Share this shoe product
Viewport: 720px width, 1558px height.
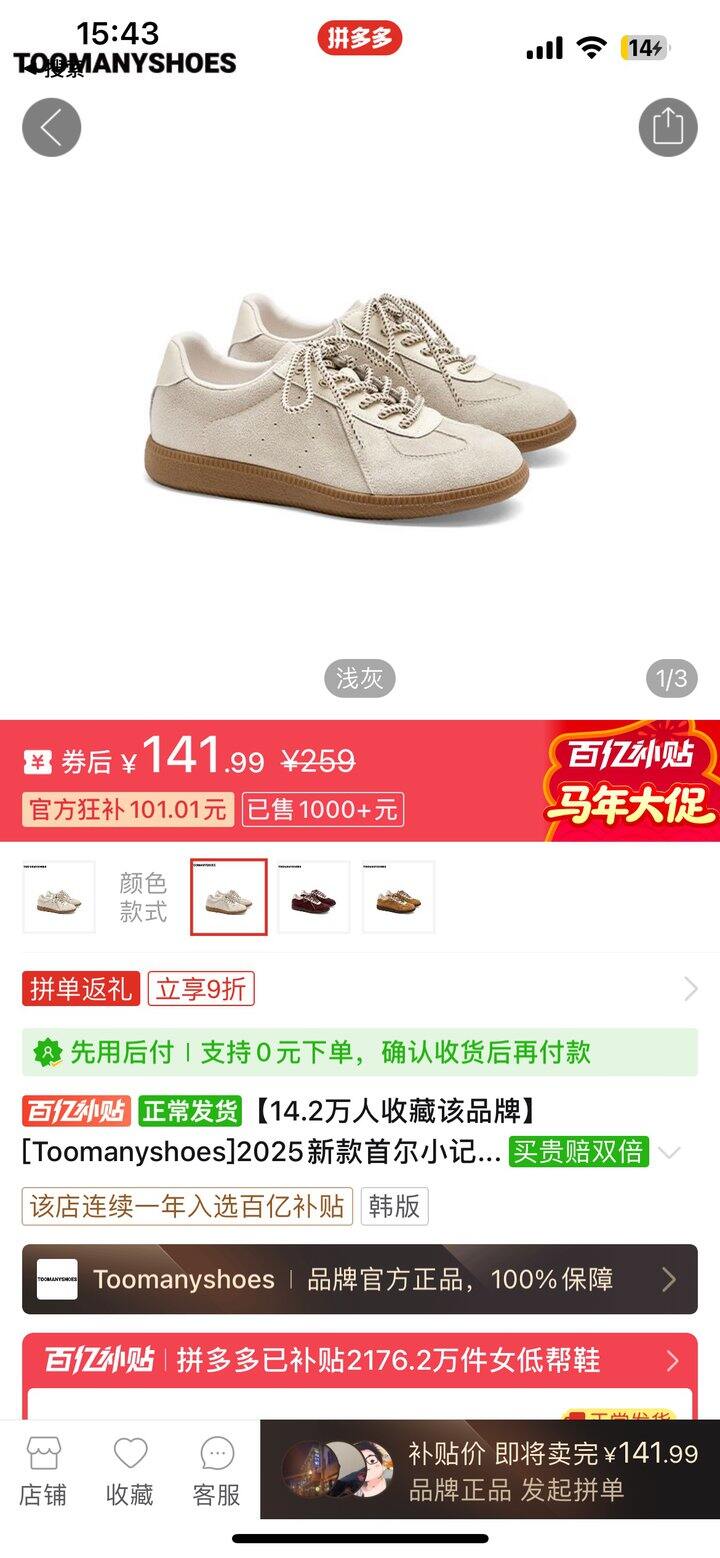coord(667,128)
